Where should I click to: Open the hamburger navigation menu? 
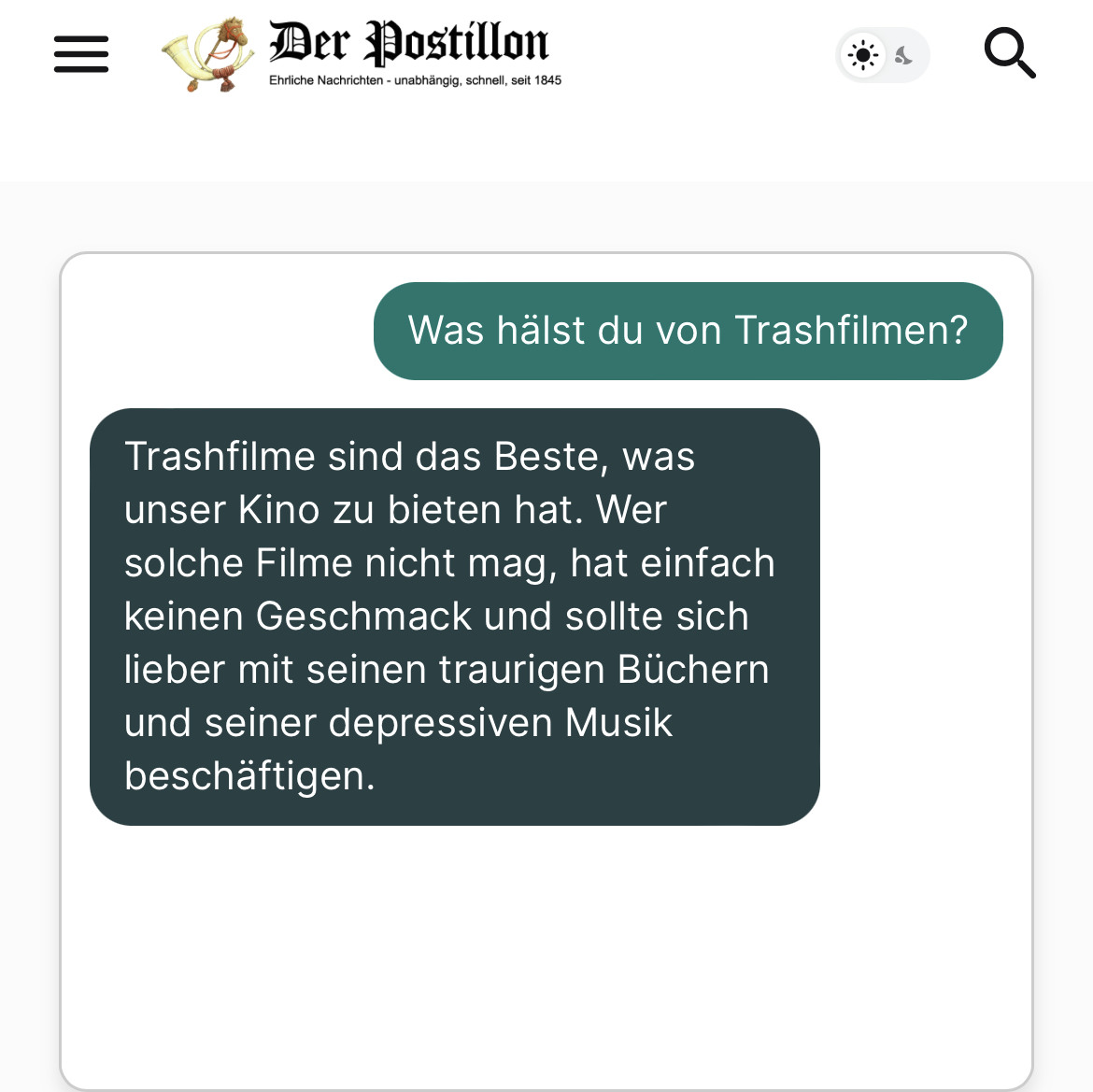(81, 54)
